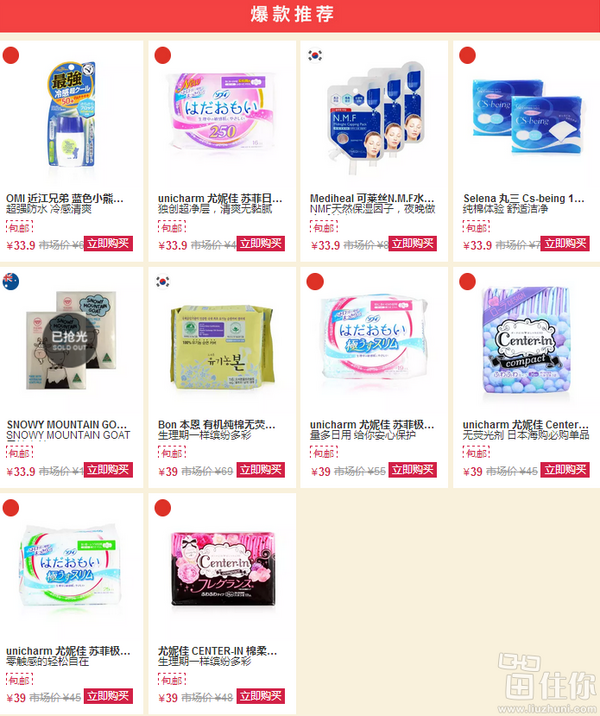This screenshot has width=600, height=716.
Task: Tap 立即购买 for unicharm 苏菲极 ¥55 item
Action: click(x=413, y=470)
